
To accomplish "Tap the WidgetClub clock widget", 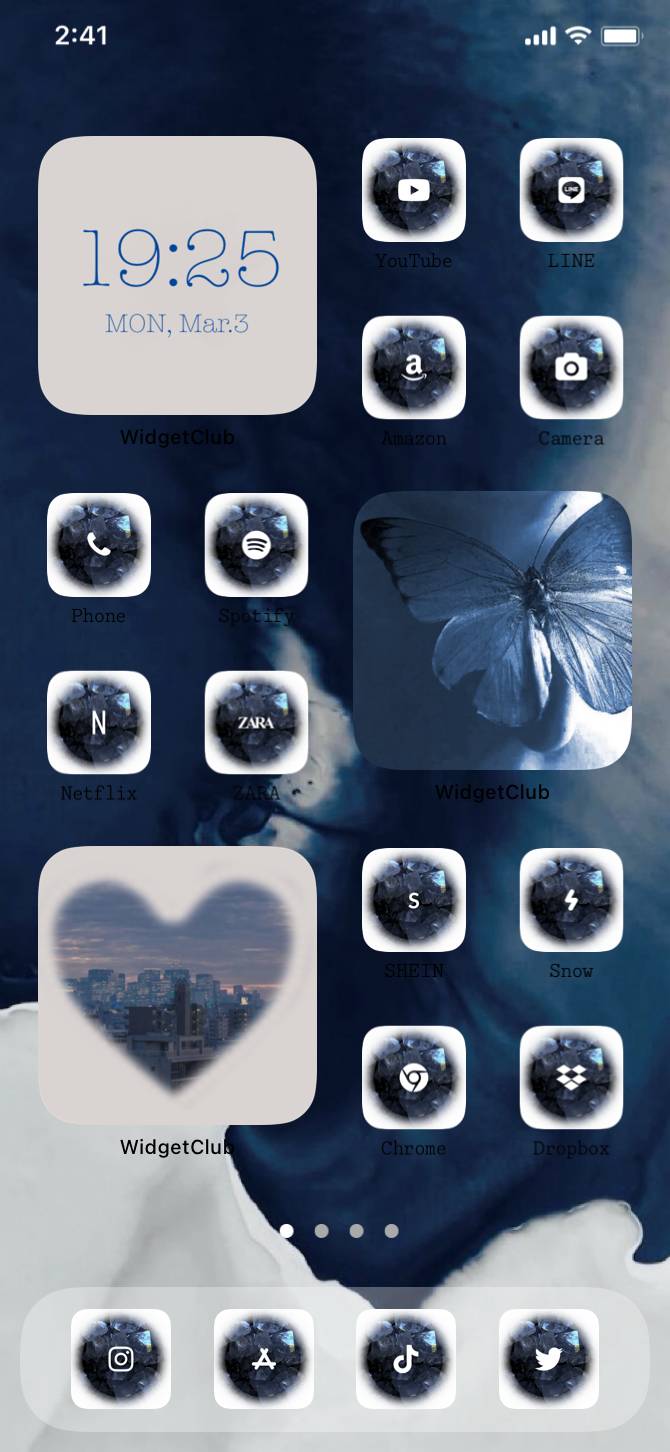I will tap(177, 275).
